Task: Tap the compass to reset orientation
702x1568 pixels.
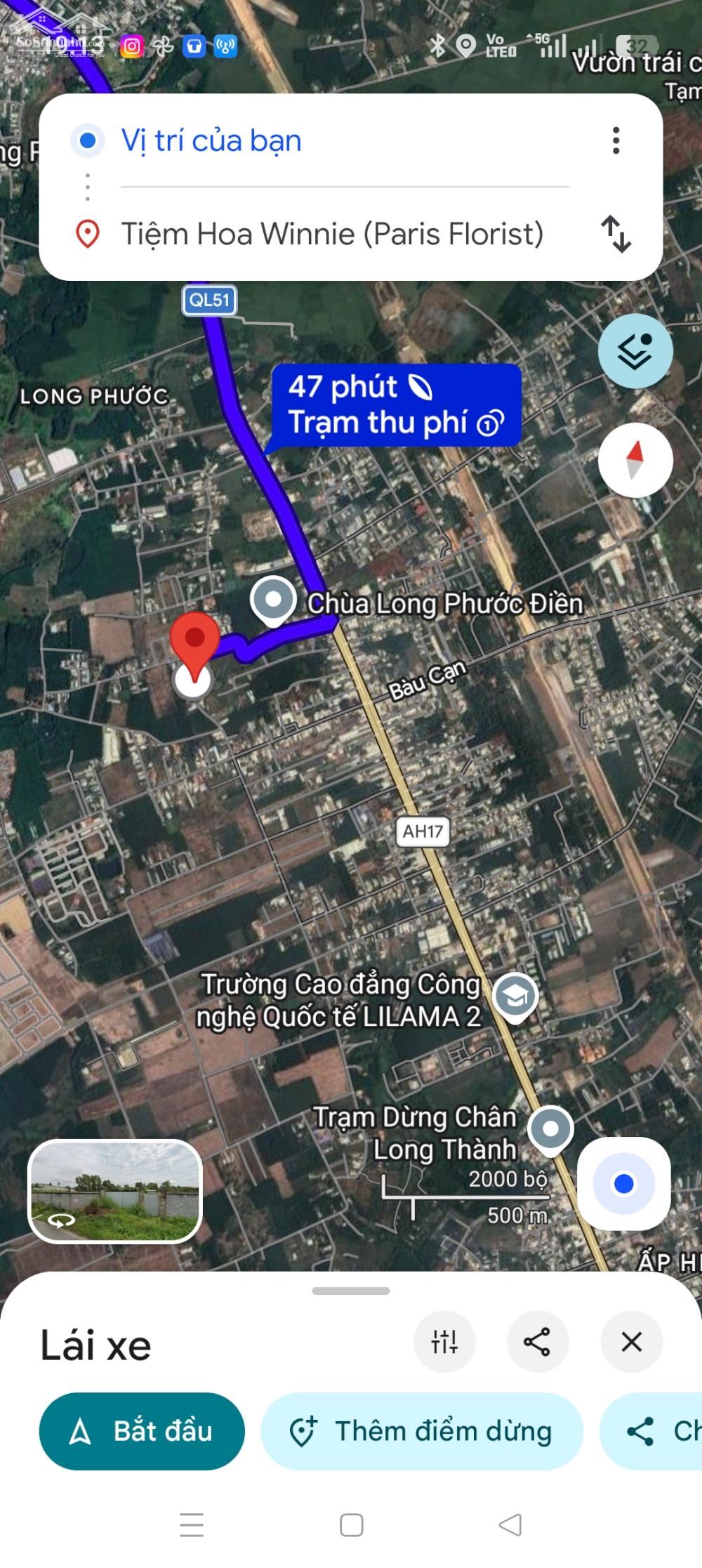Action: point(635,461)
